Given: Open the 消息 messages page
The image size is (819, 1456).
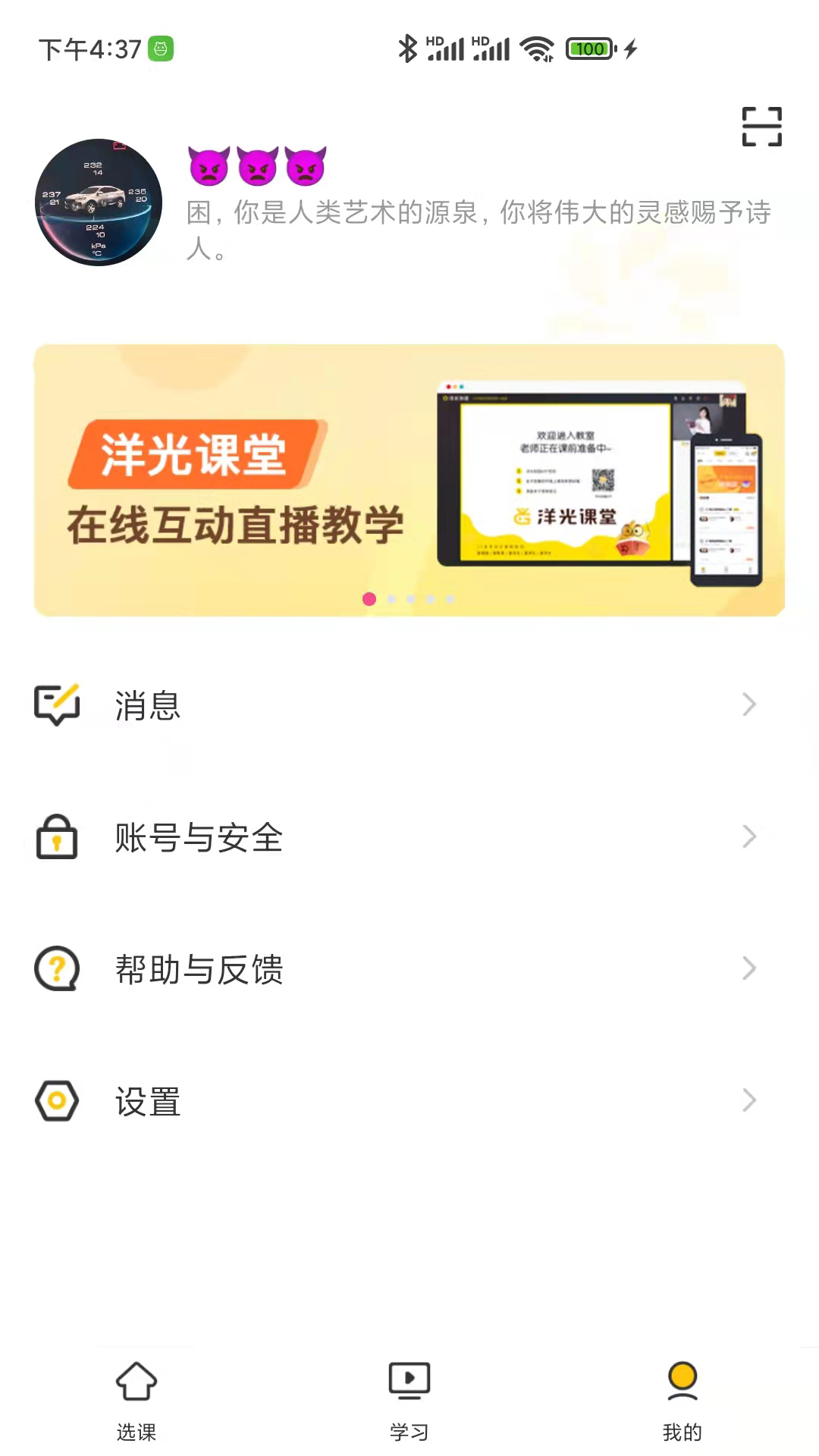Looking at the screenshot, I should click(303, 704).
